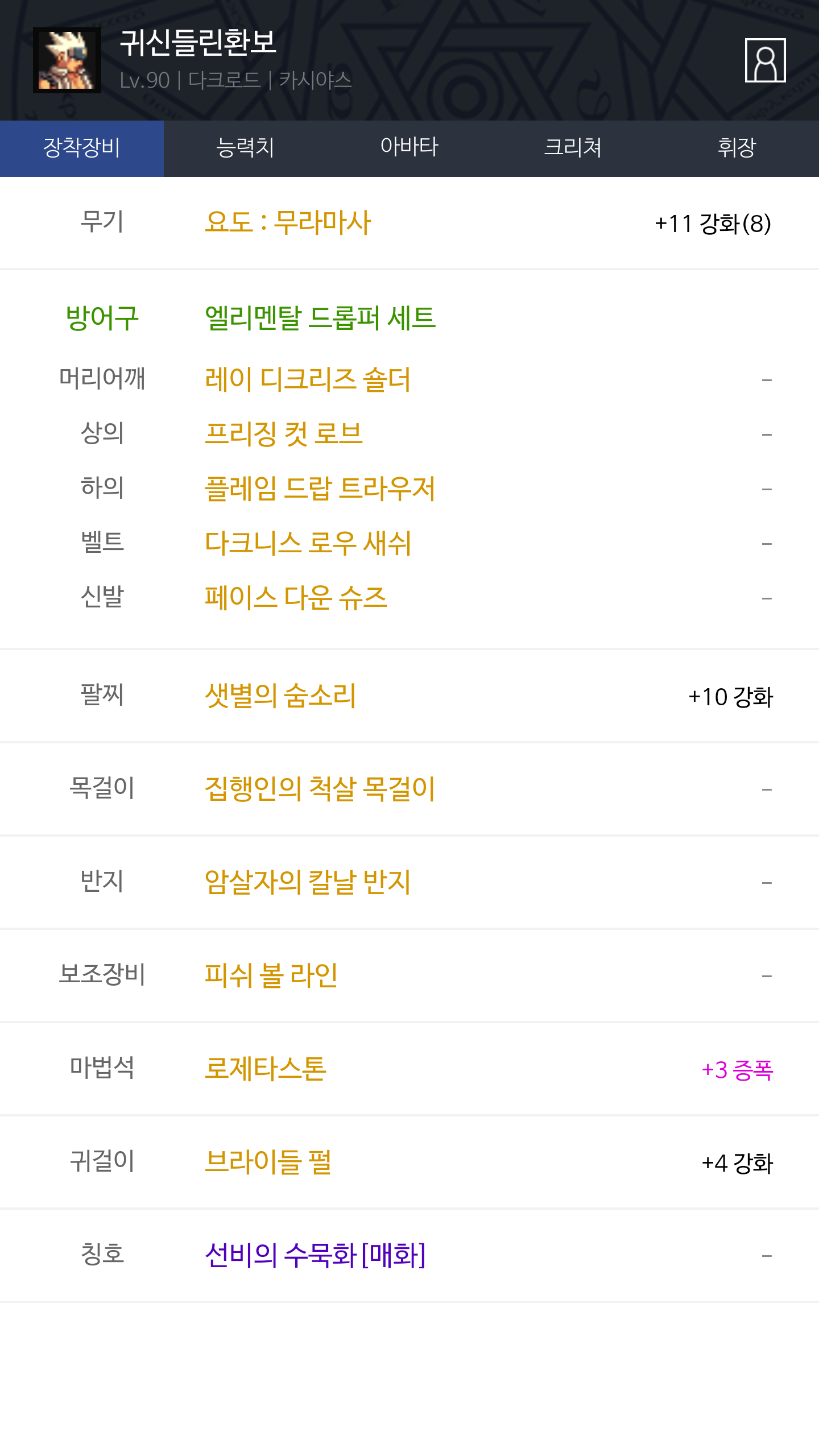819x1456 pixels.
Task: Open weapon item 요도 : 무라마사
Action: (x=288, y=222)
